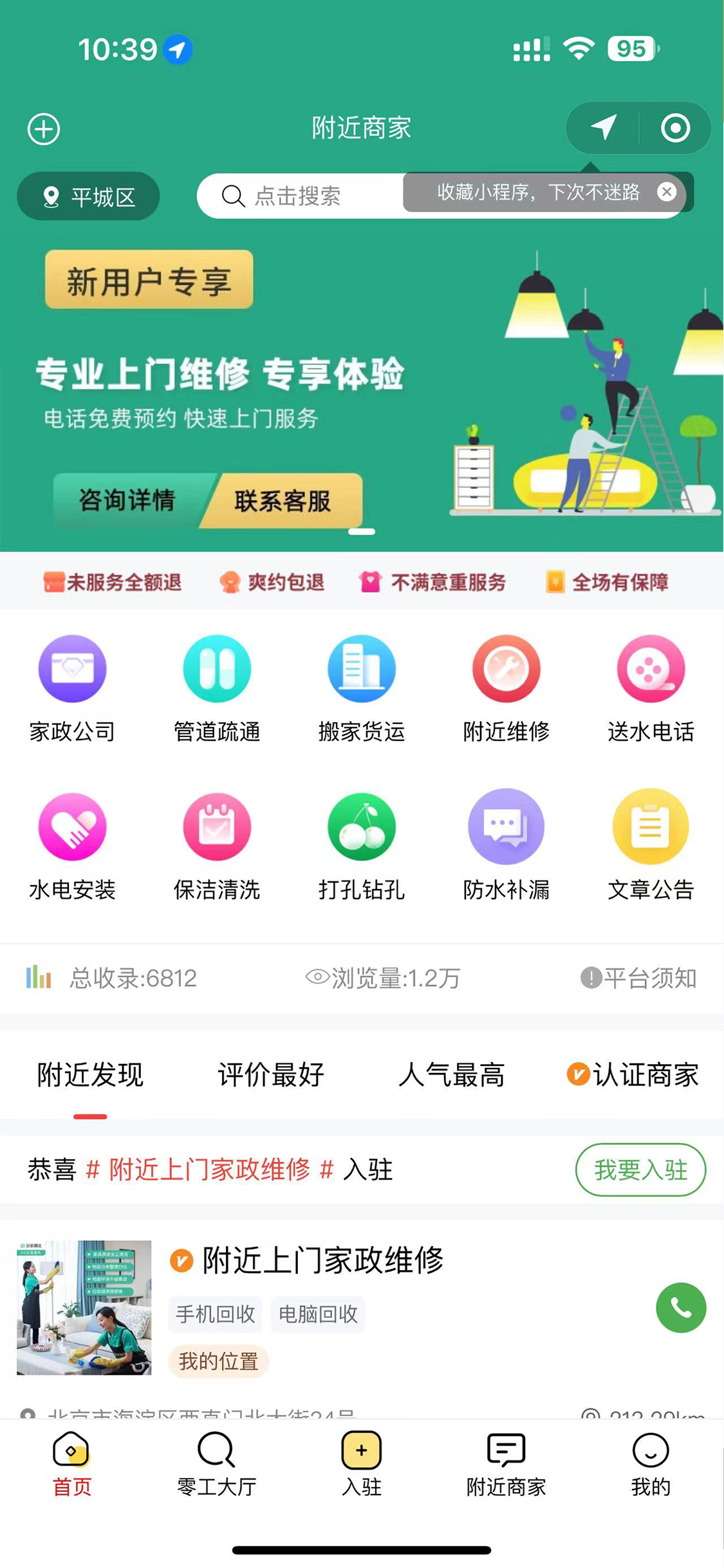Image resolution: width=724 pixels, height=1568 pixels.
Task: Go to 零工大厅 in bottom navigation
Action: tap(217, 1465)
